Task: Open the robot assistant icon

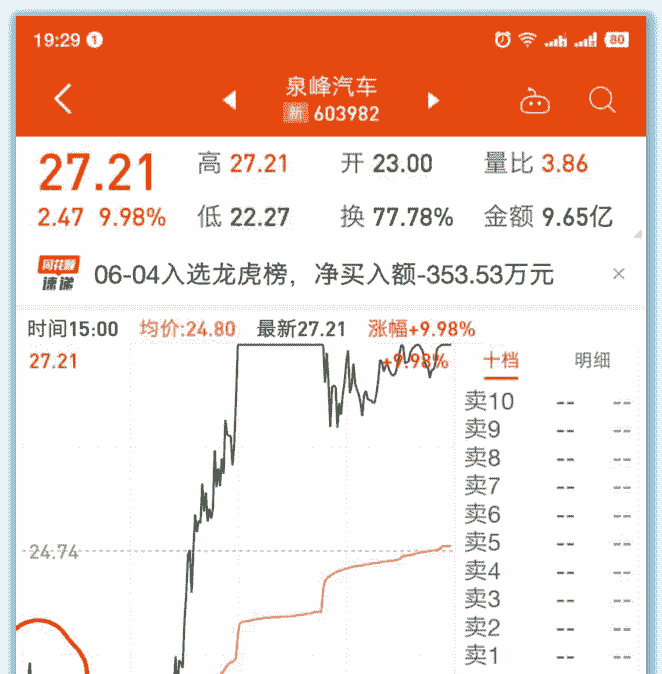Action: point(535,100)
